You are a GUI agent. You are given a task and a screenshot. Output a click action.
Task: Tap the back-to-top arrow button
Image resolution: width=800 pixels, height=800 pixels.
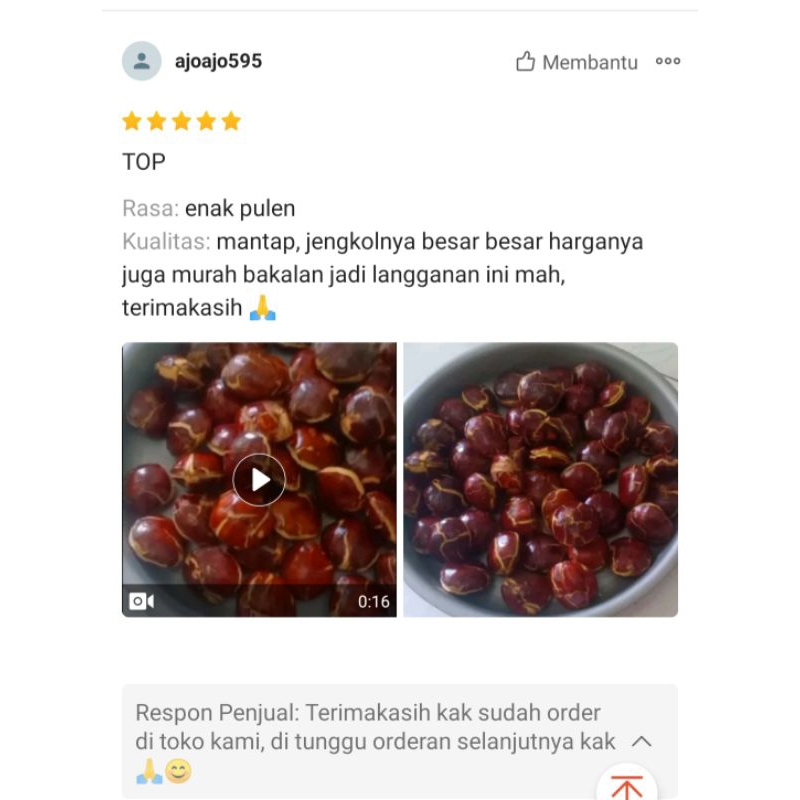tap(627, 787)
